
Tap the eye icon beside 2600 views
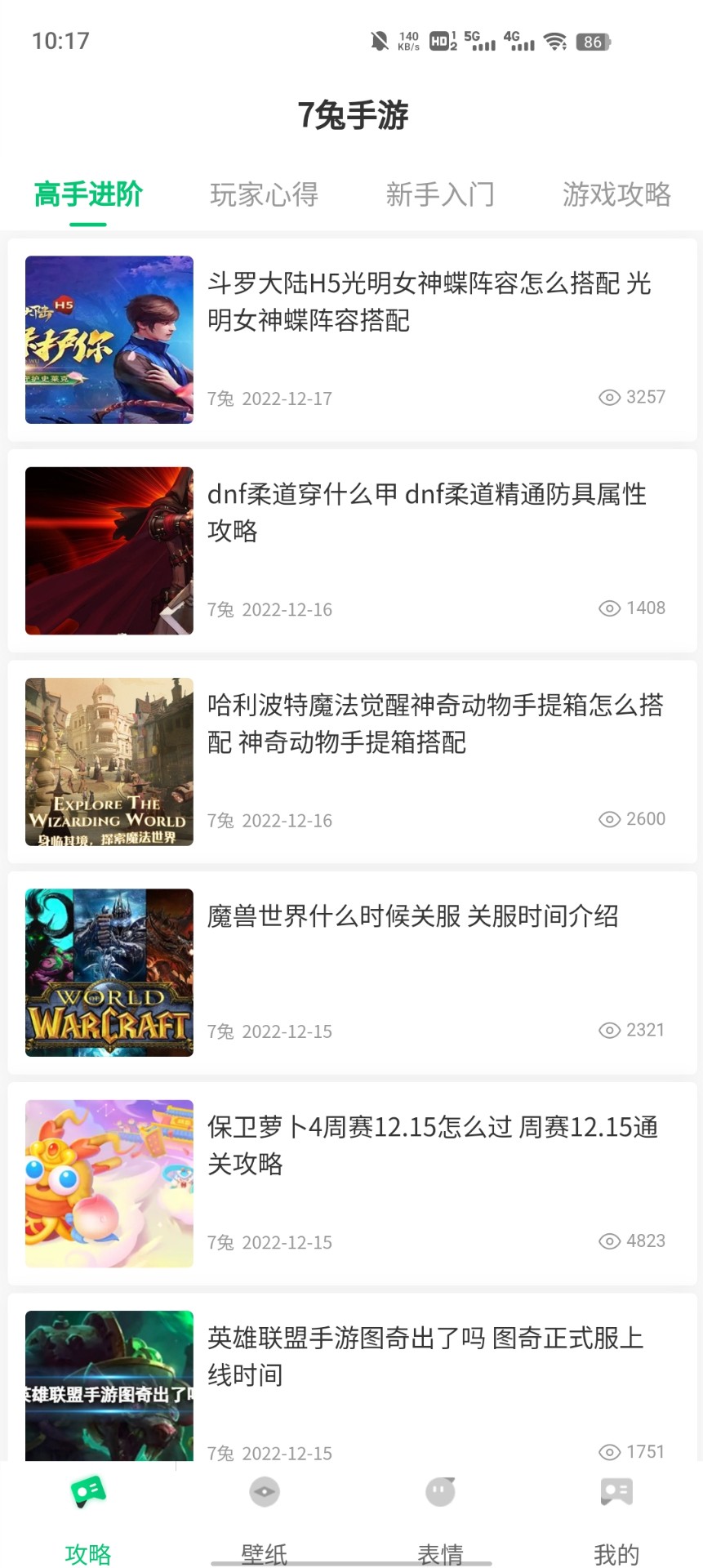pos(608,819)
